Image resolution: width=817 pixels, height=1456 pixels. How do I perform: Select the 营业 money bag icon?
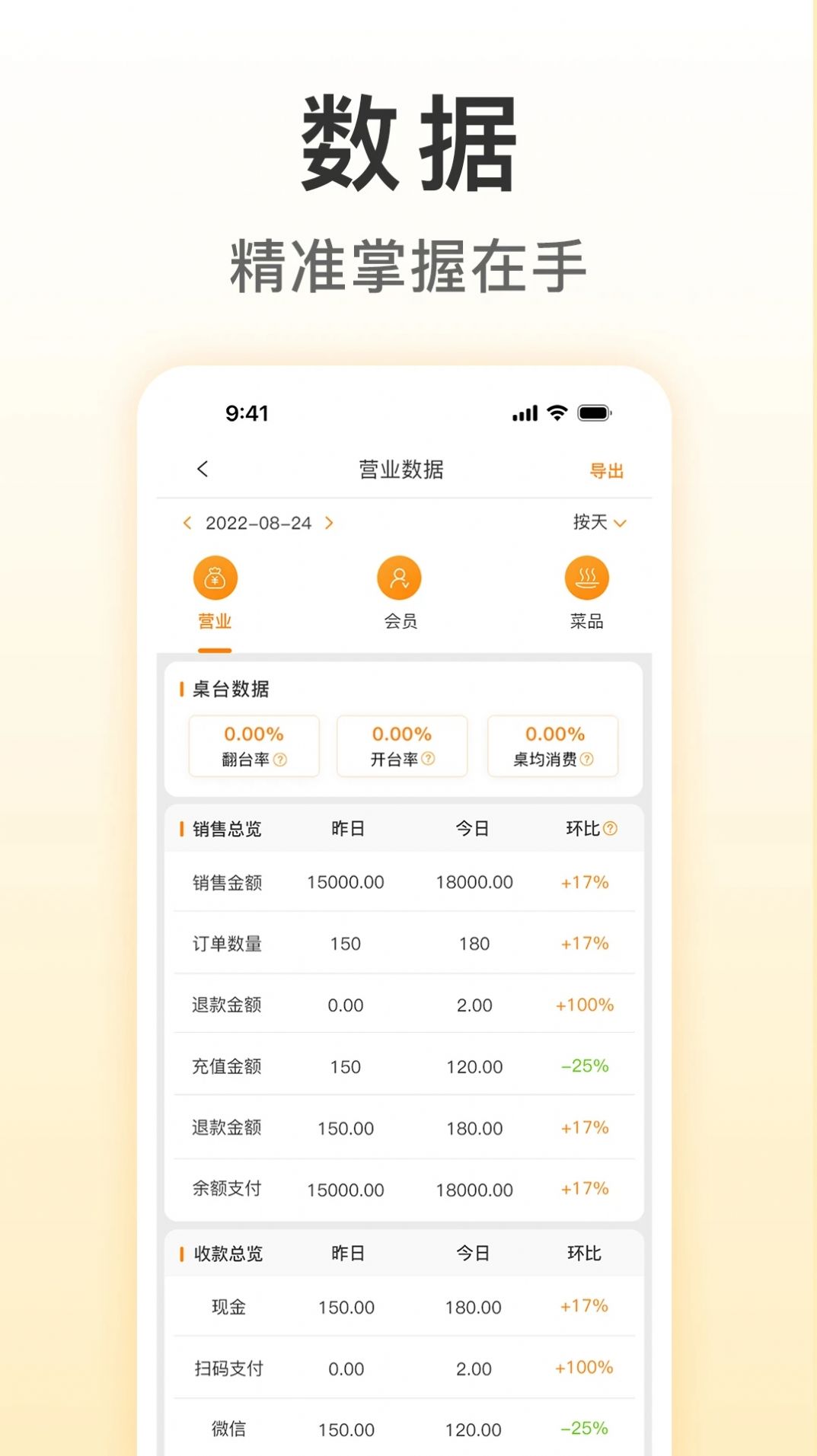[x=216, y=578]
